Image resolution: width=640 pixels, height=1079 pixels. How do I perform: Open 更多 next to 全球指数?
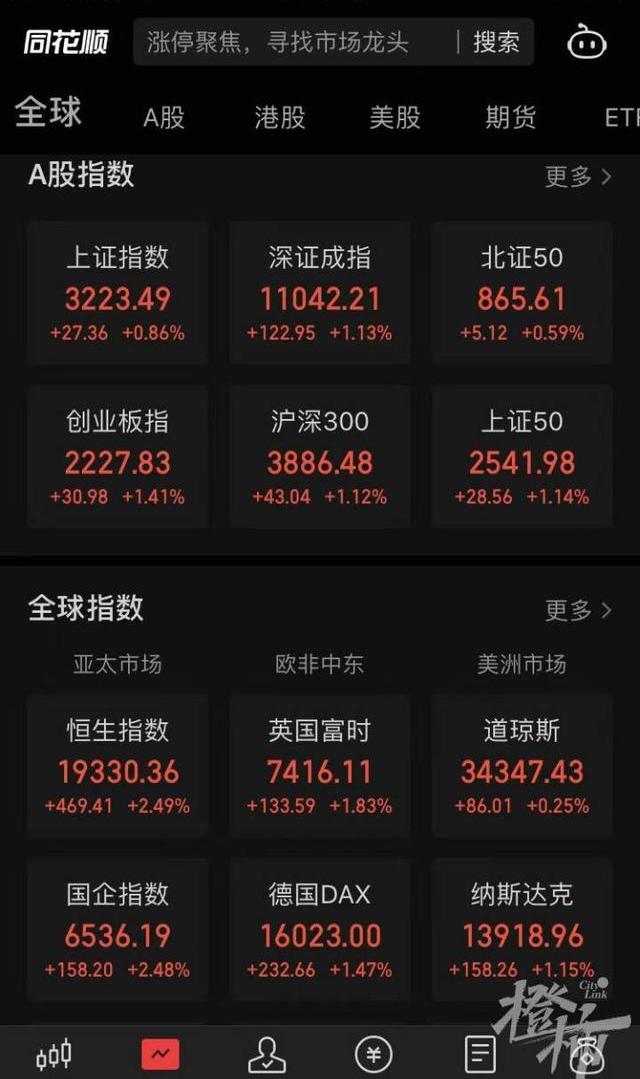(578, 610)
